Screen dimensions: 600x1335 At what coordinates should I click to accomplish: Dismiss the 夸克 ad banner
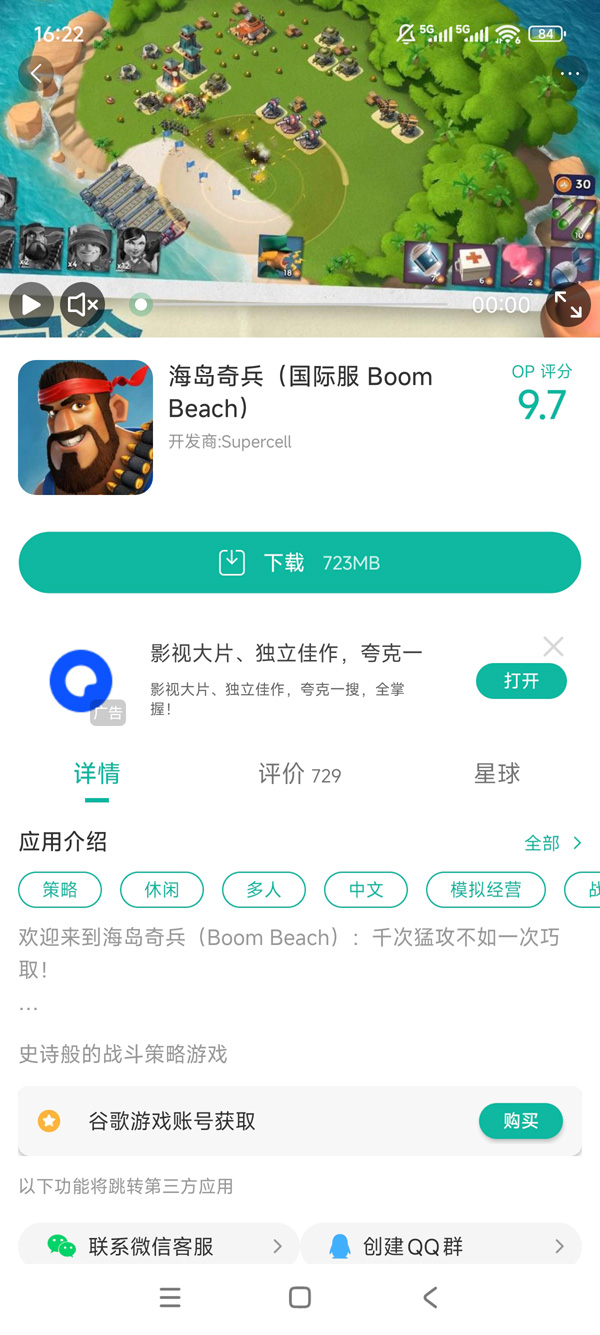coord(553,646)
